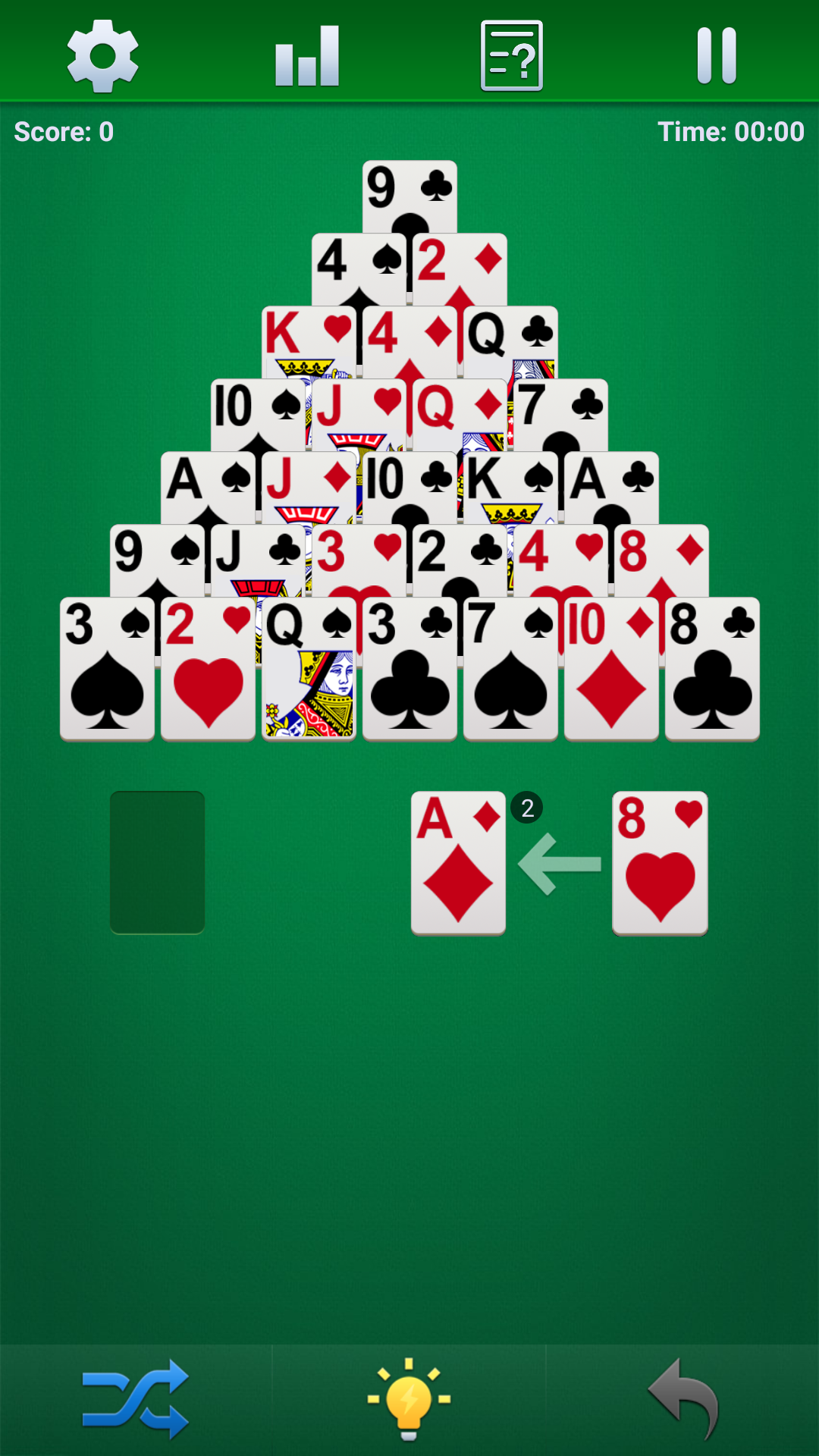
Task: Select the 8 of Clubs bottom-right card
Action: pos(712,667)
